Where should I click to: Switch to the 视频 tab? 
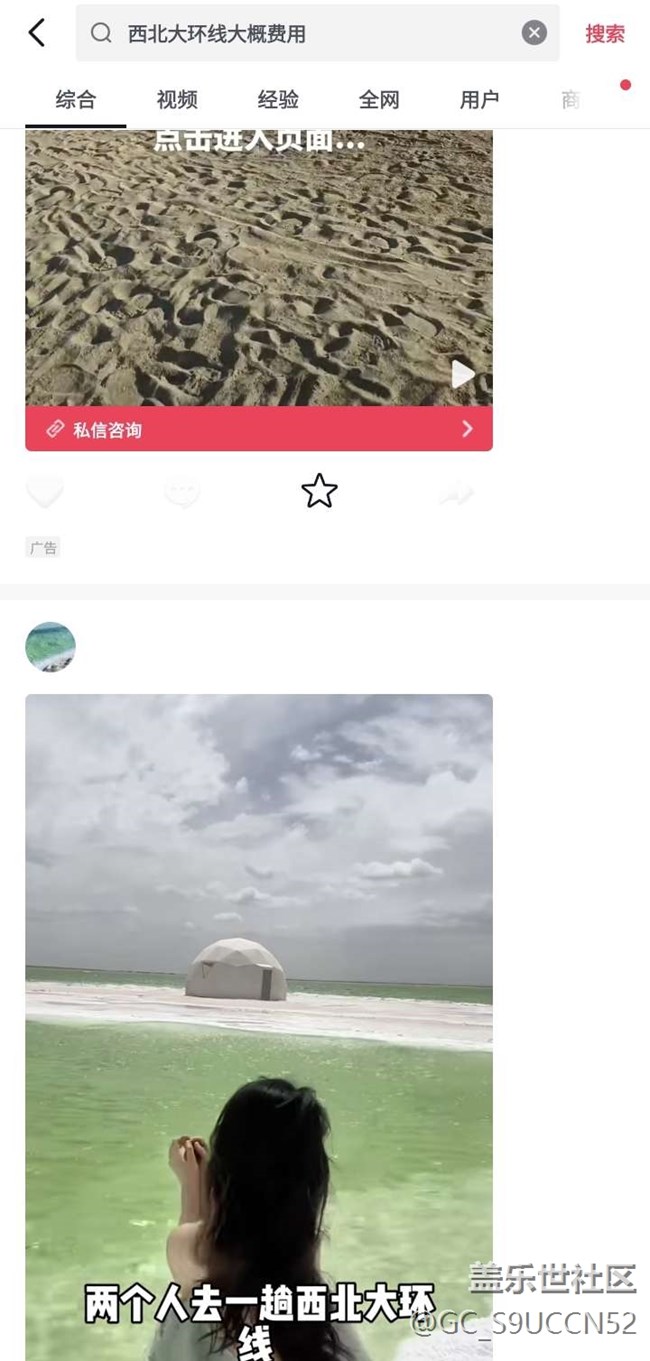(x=177, y=100)
